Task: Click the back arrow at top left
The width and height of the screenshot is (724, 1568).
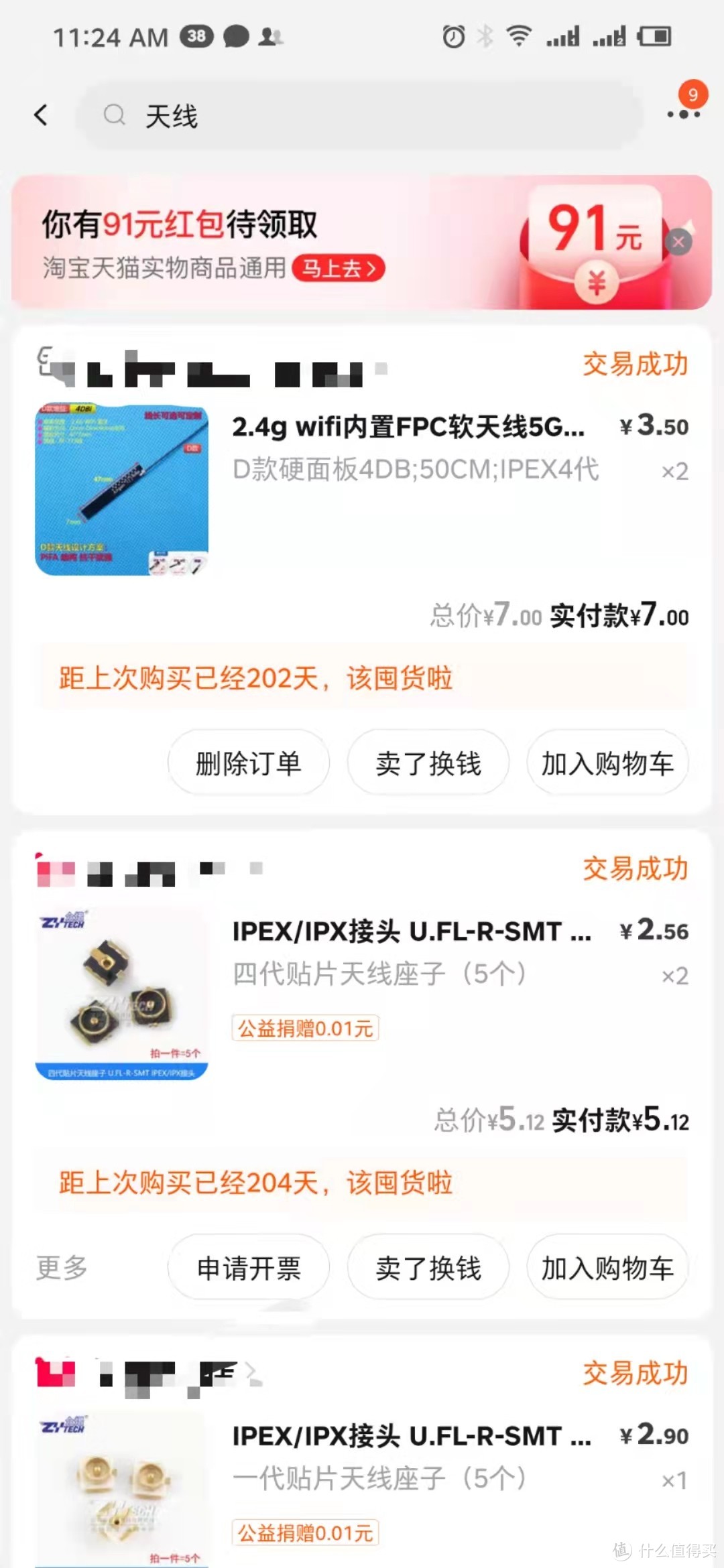Action: [42, 115]
